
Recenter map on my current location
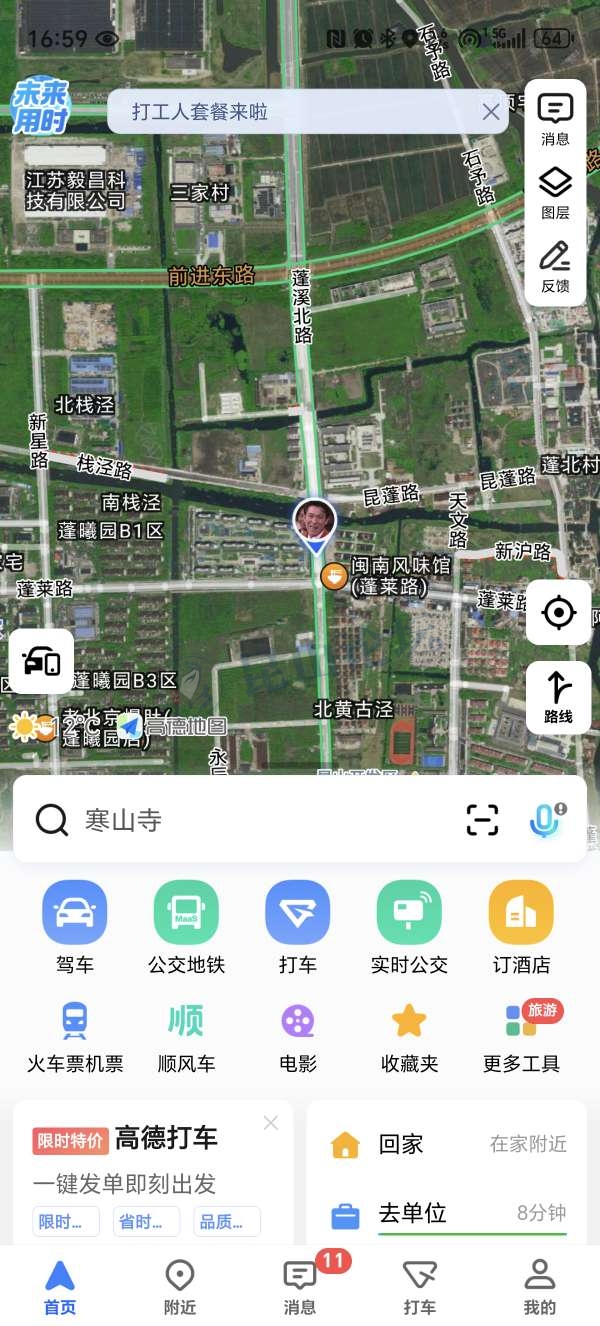point(558,612)
